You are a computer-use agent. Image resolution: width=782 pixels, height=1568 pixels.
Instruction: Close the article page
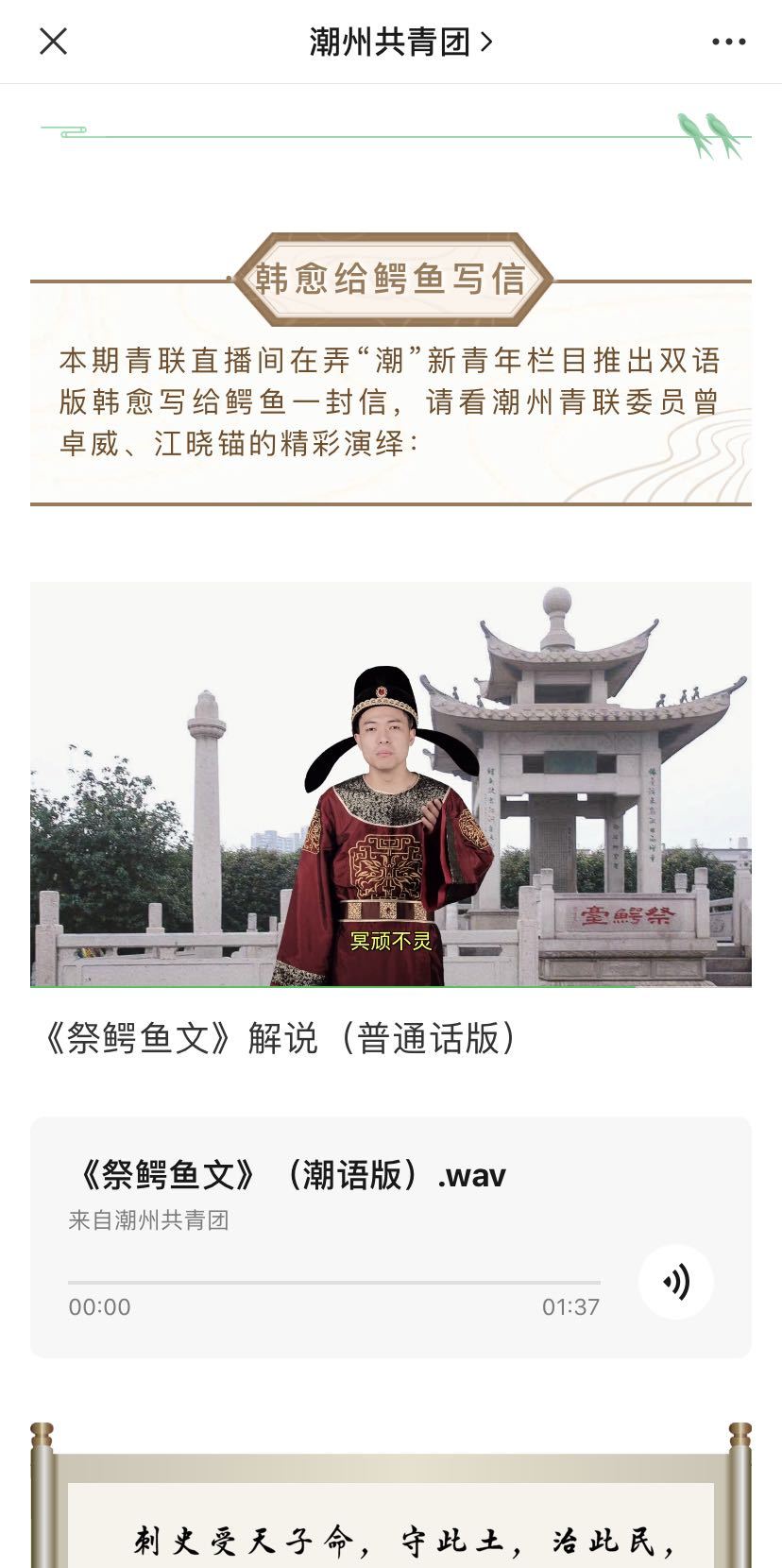[53, 42]
